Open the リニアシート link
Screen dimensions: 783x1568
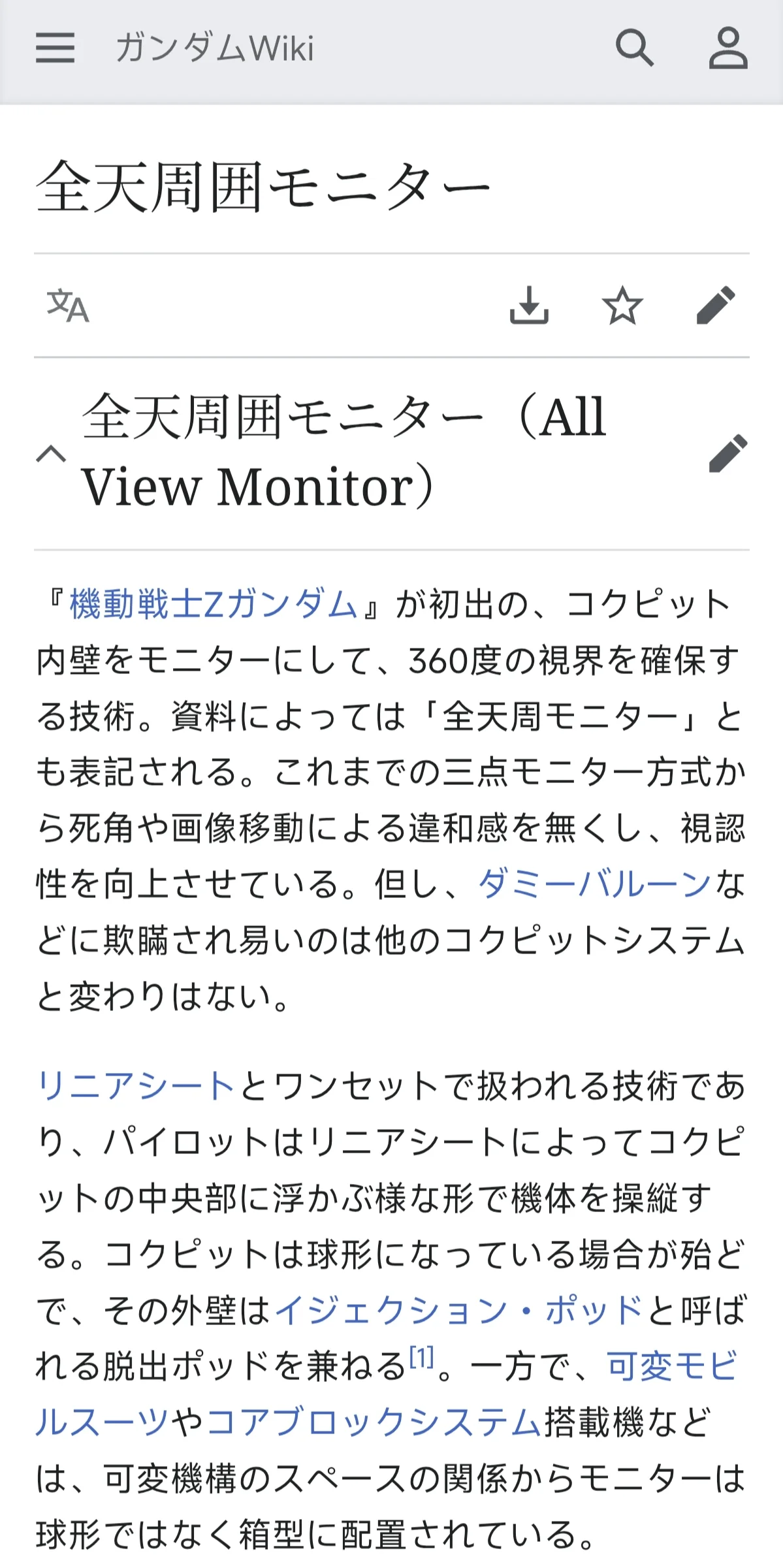pos(136,1087)
